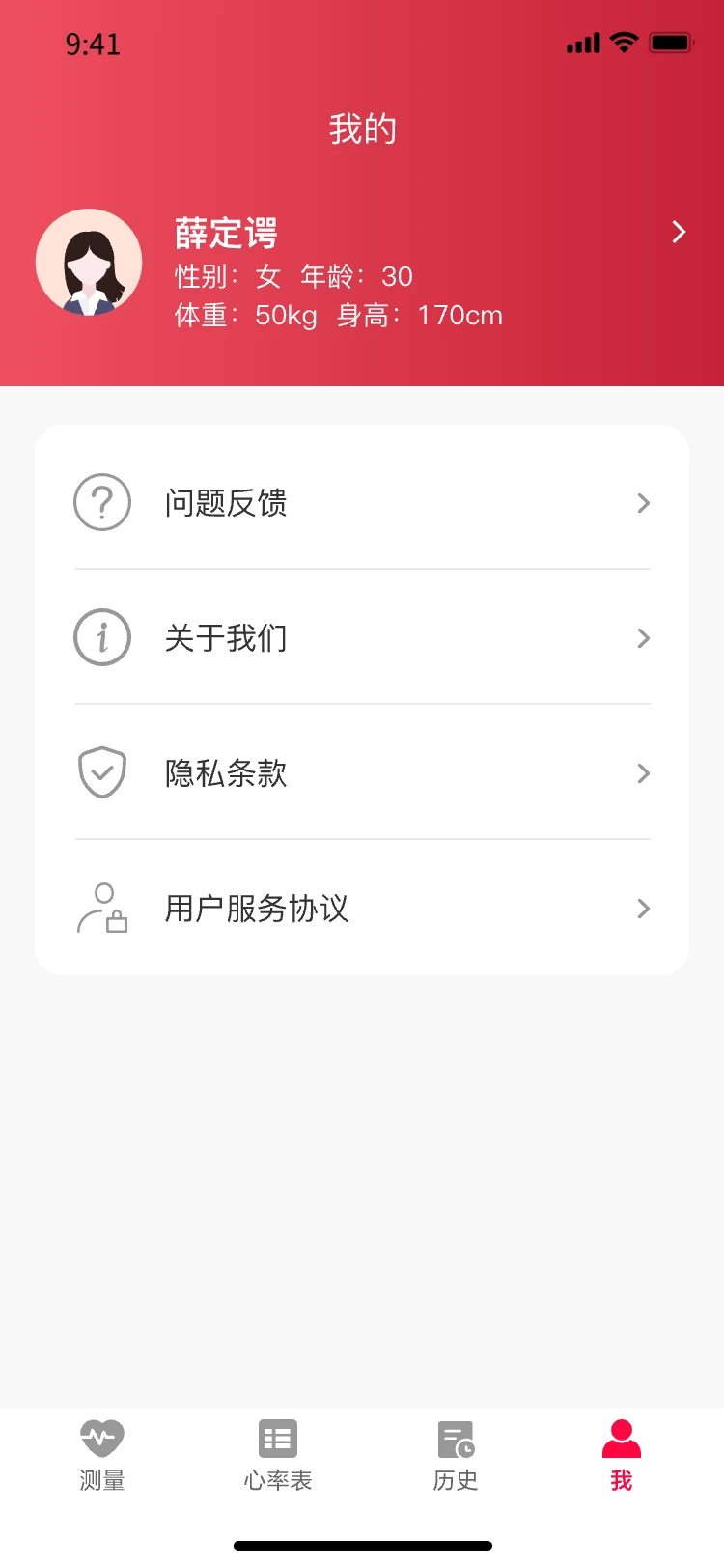Switch to the 测量 tab
The height and width of the screenshot is (1568, 724).
[102, 1454]
